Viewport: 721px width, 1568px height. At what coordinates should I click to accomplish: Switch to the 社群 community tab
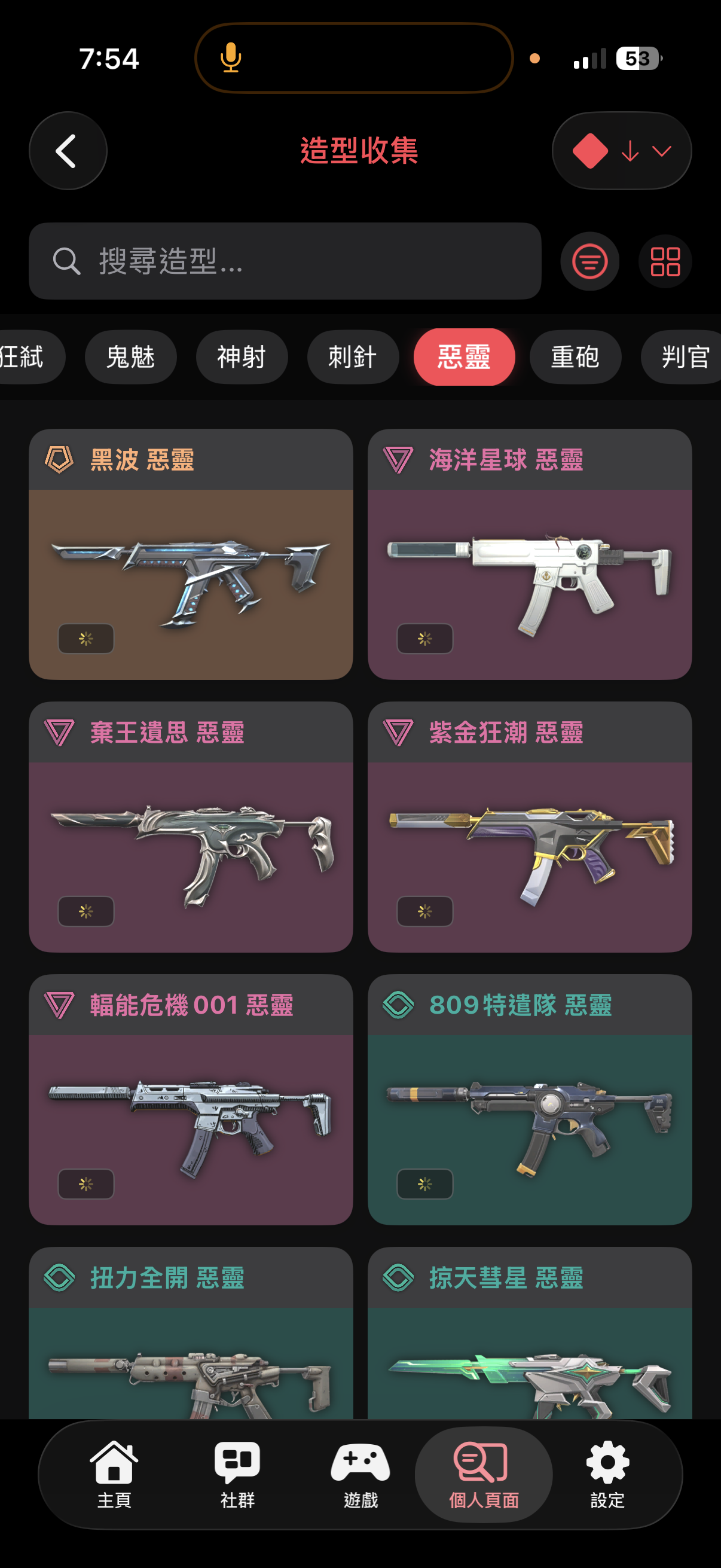tap(237, 1474)
